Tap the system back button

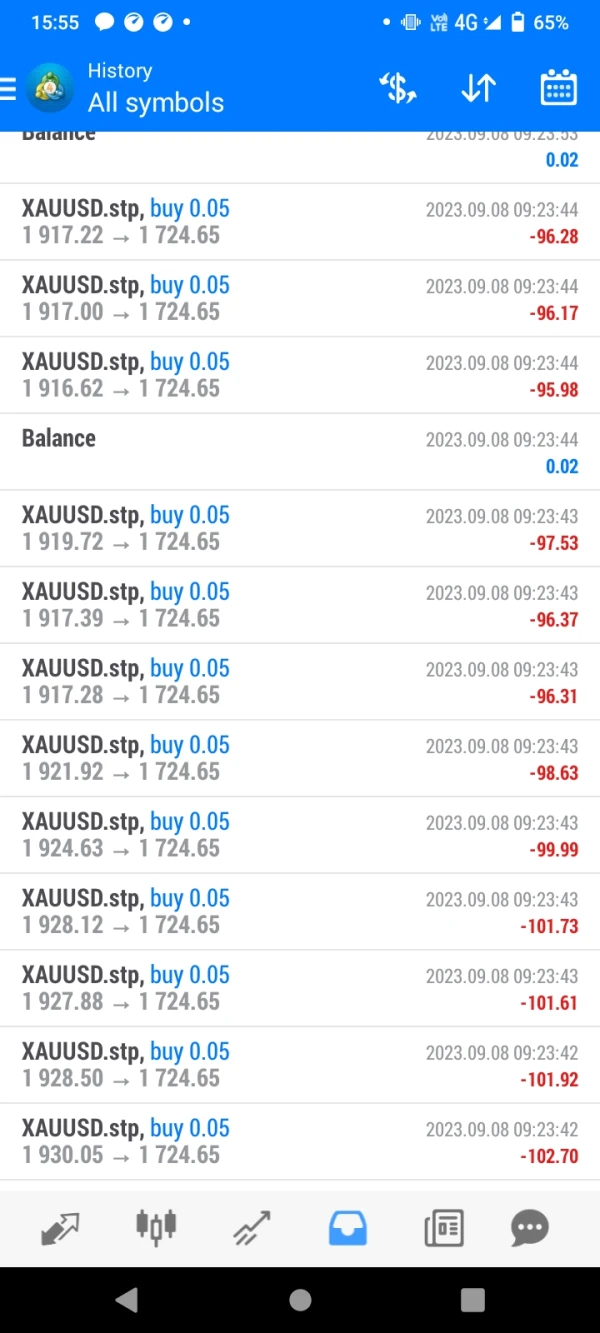(x=127, y=1299)
